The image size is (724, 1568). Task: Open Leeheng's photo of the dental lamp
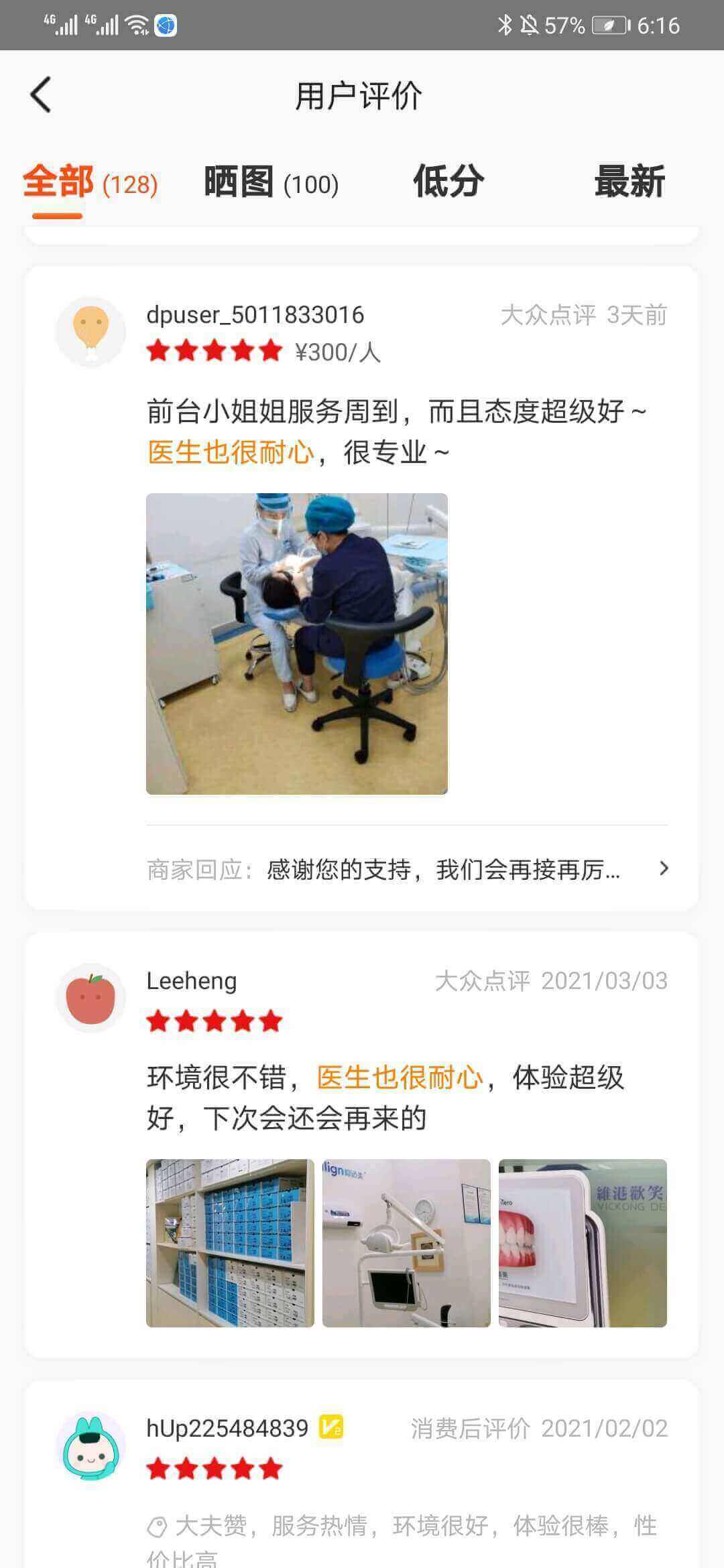pos(406,1243)
